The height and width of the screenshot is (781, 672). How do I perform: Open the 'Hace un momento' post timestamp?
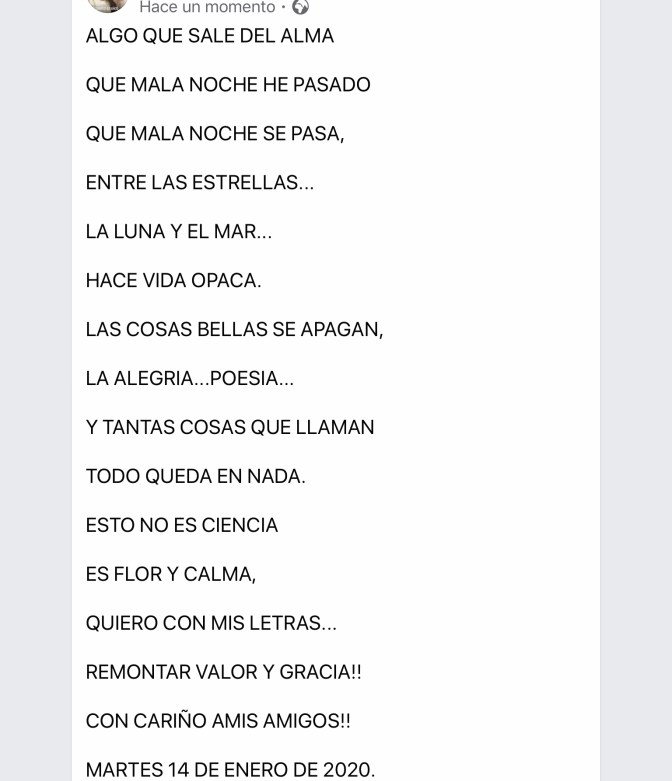click(207, 8)
